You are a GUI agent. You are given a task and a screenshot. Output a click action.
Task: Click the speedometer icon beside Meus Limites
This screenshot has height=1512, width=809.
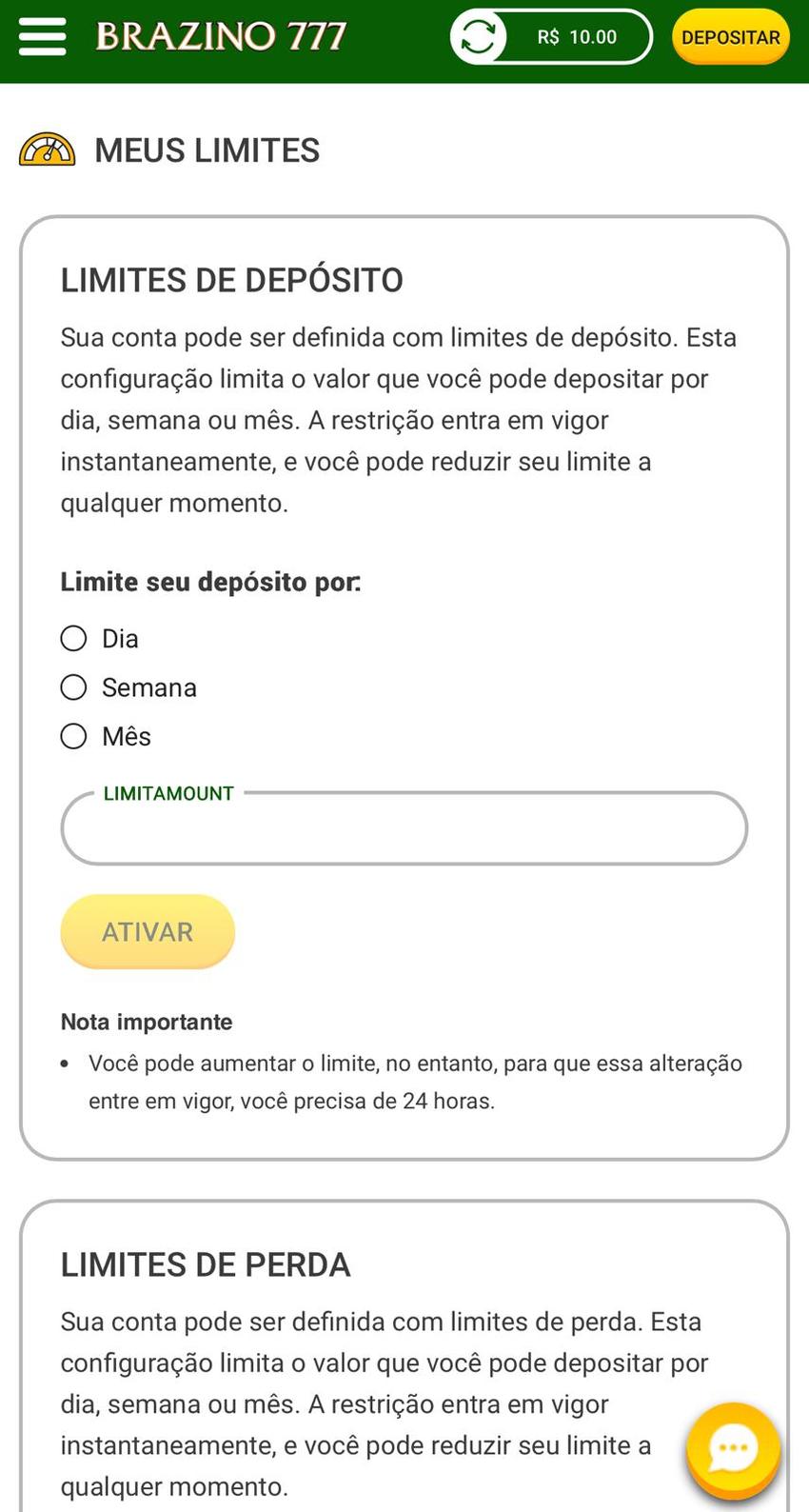click(x=46, y=149)
